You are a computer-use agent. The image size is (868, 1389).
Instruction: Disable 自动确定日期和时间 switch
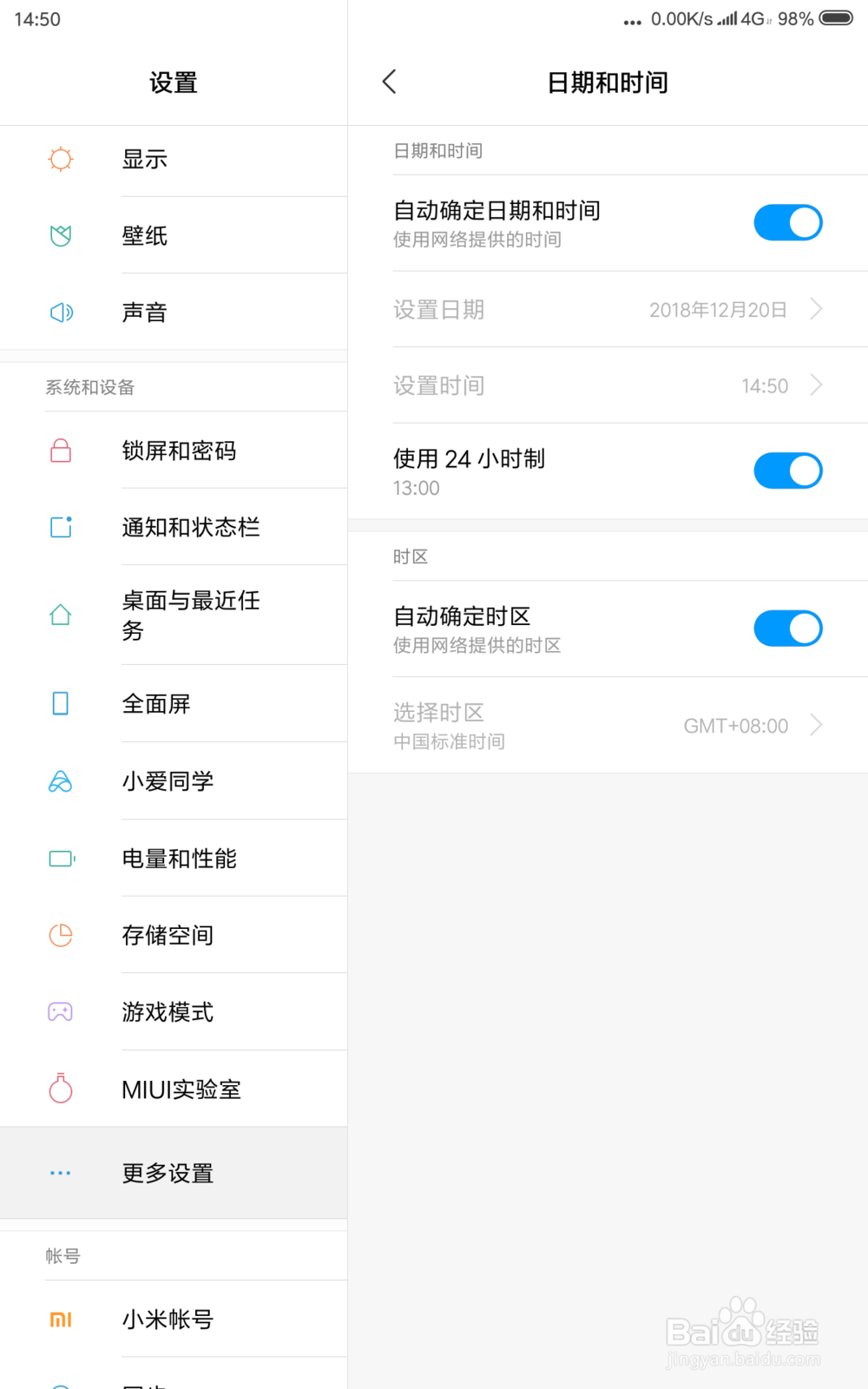click(x=787, y=222)
